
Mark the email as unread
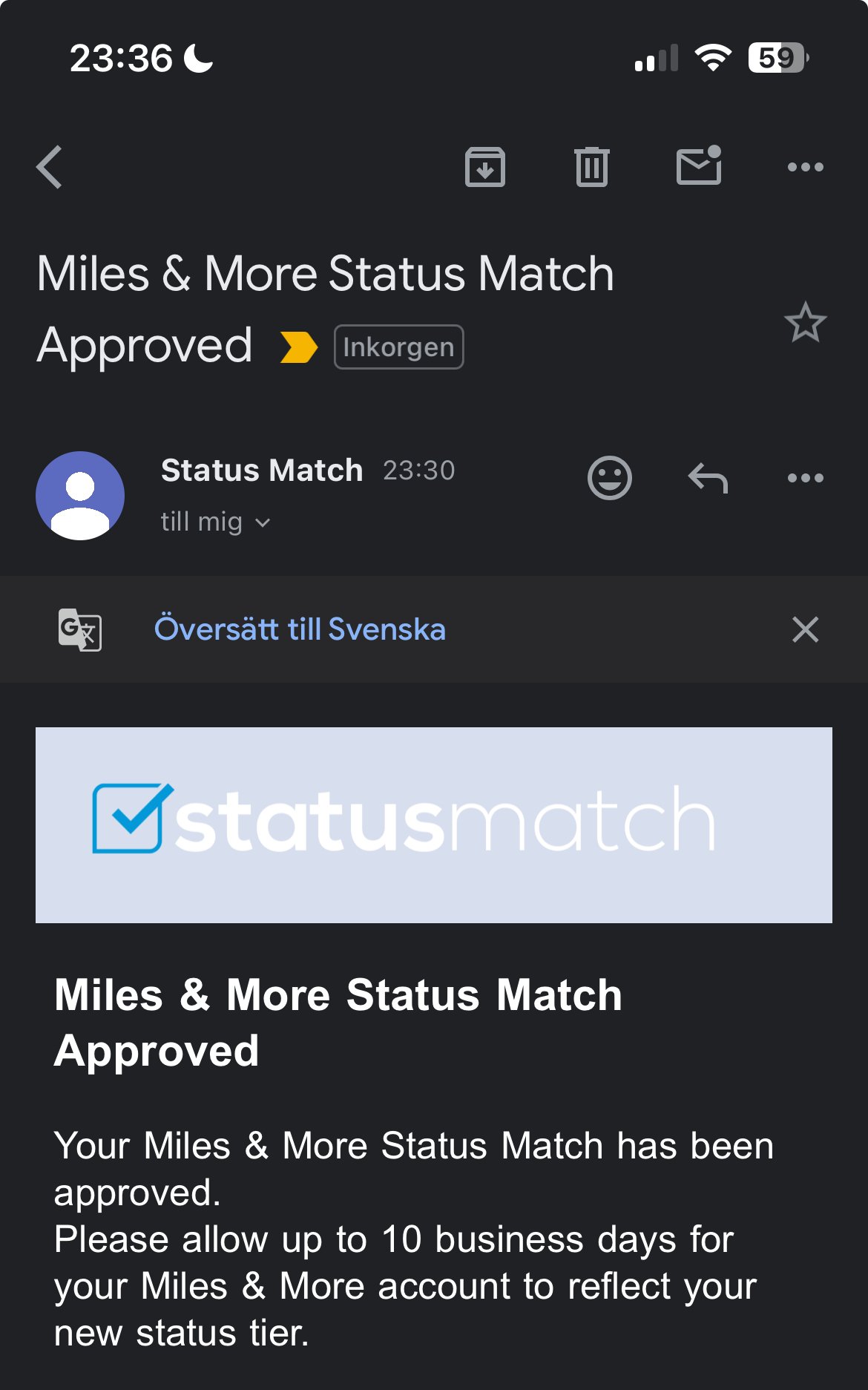(698, 165)
